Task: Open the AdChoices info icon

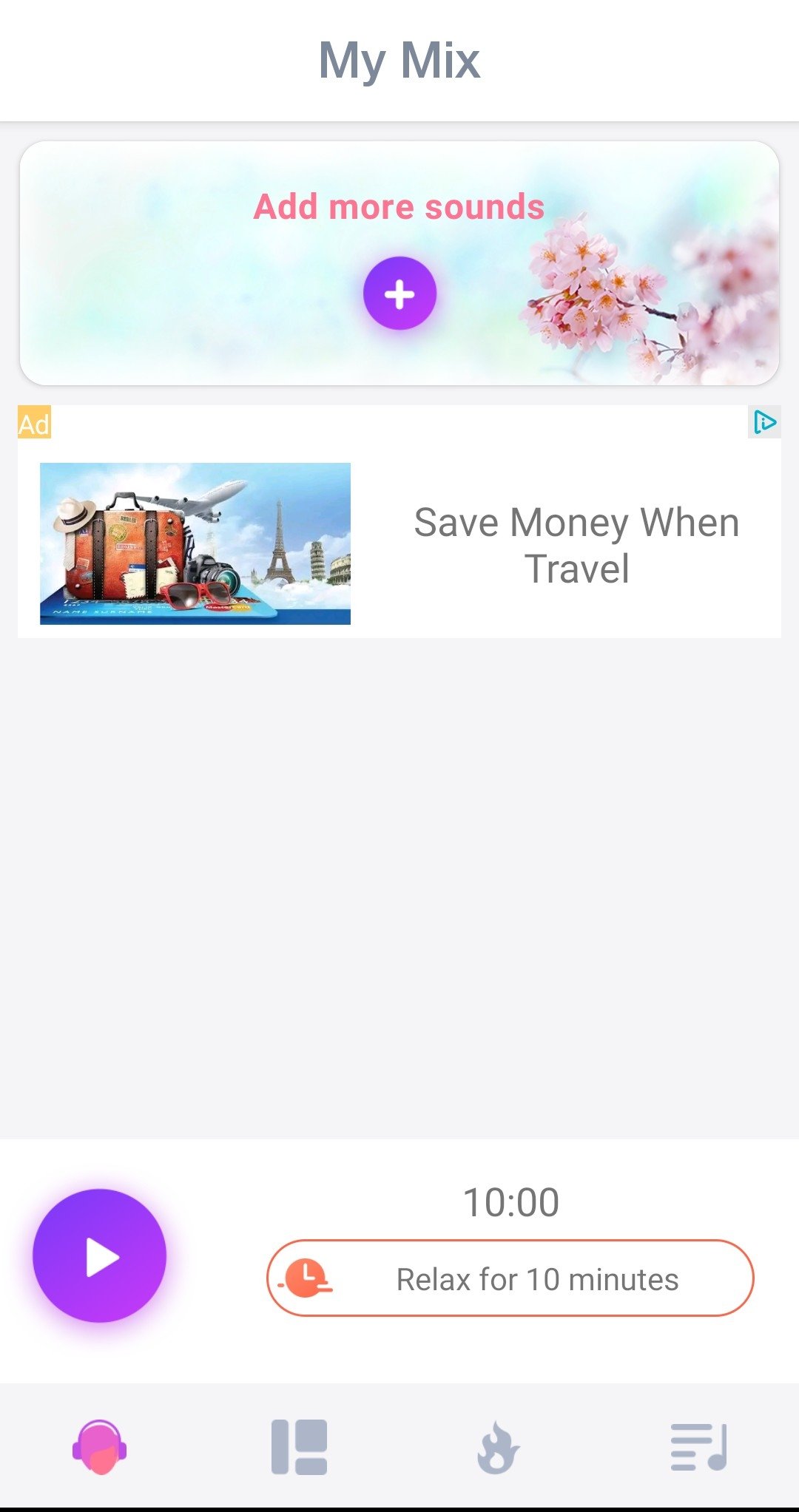Action: point(765,422)
